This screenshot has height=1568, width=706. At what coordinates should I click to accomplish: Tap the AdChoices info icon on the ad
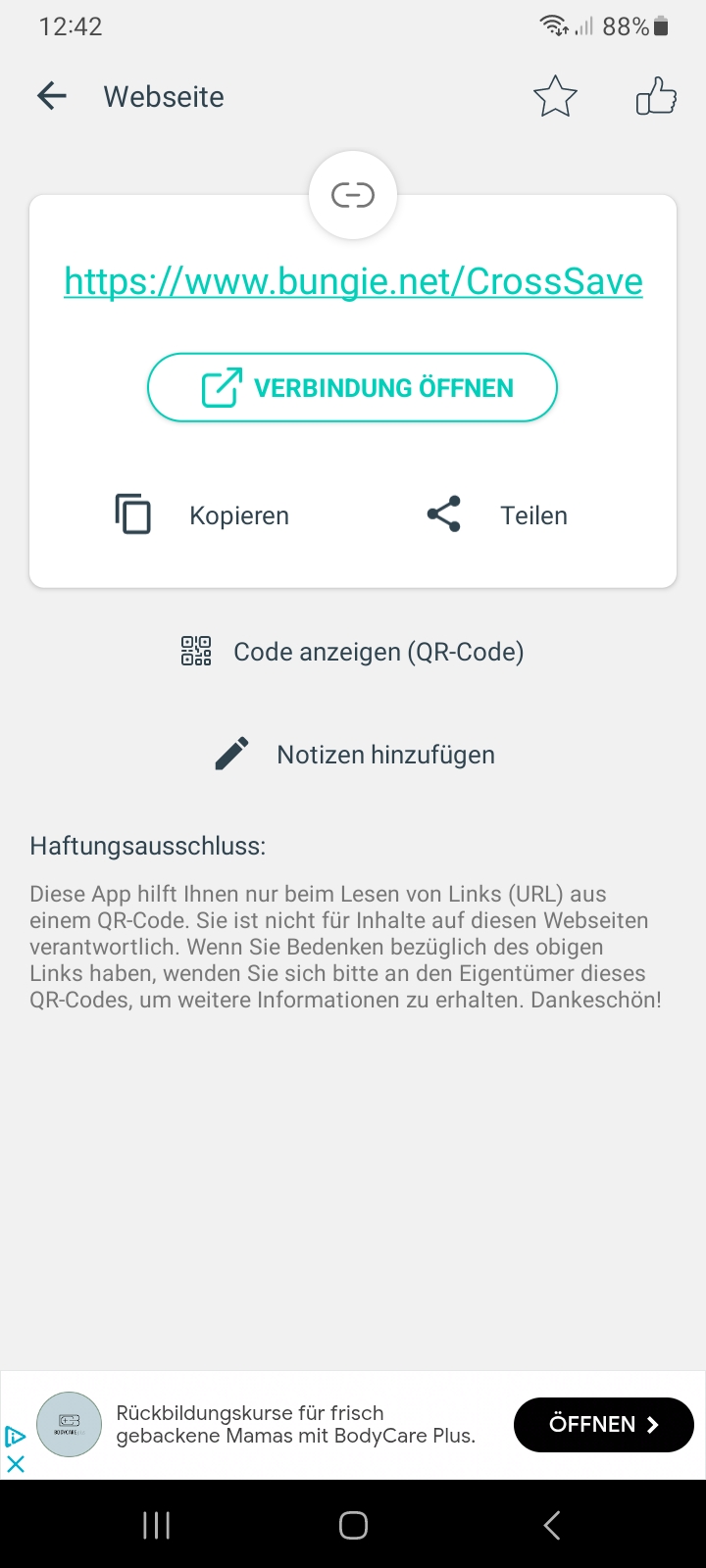coord(14,1435)
